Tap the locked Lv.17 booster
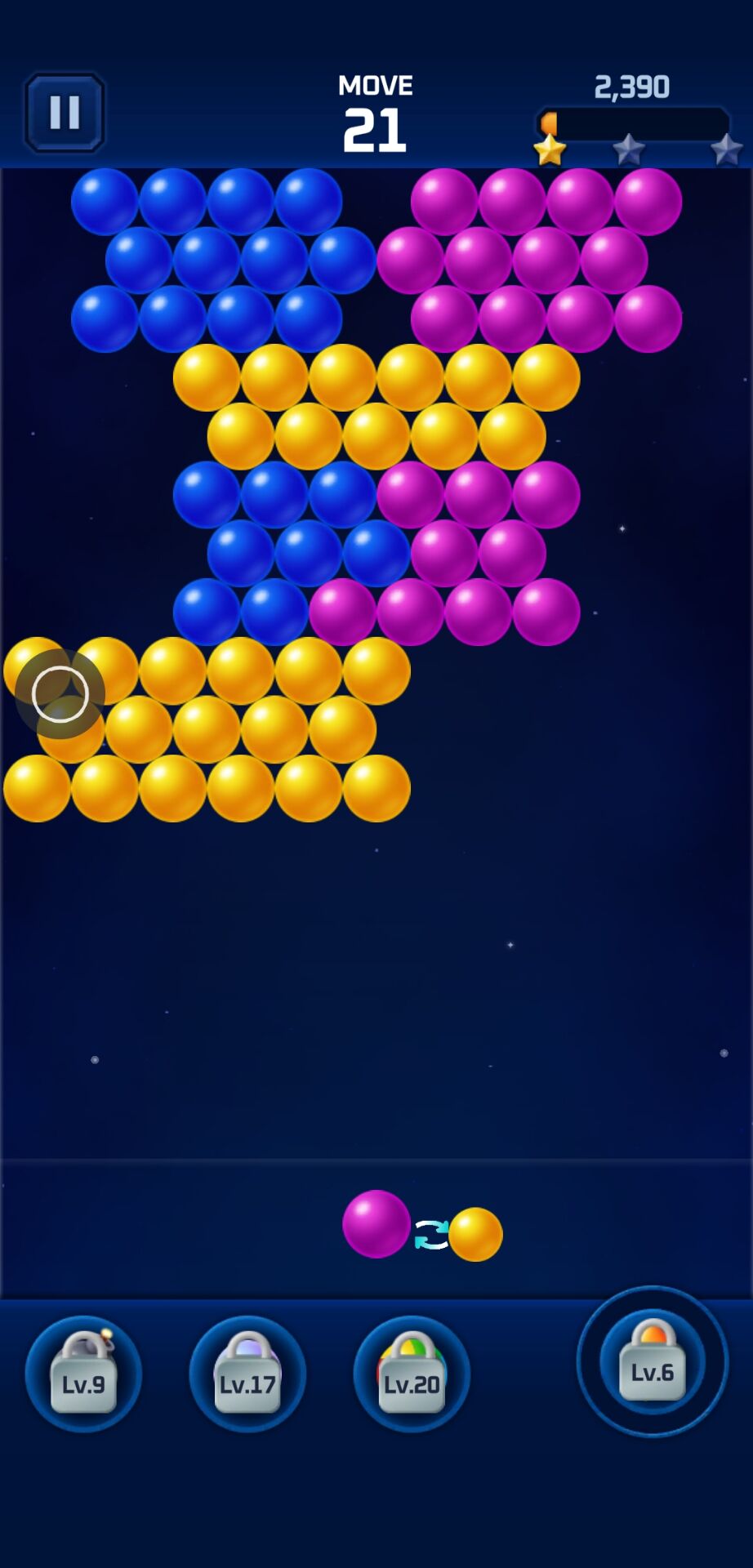 (247, 1374)
